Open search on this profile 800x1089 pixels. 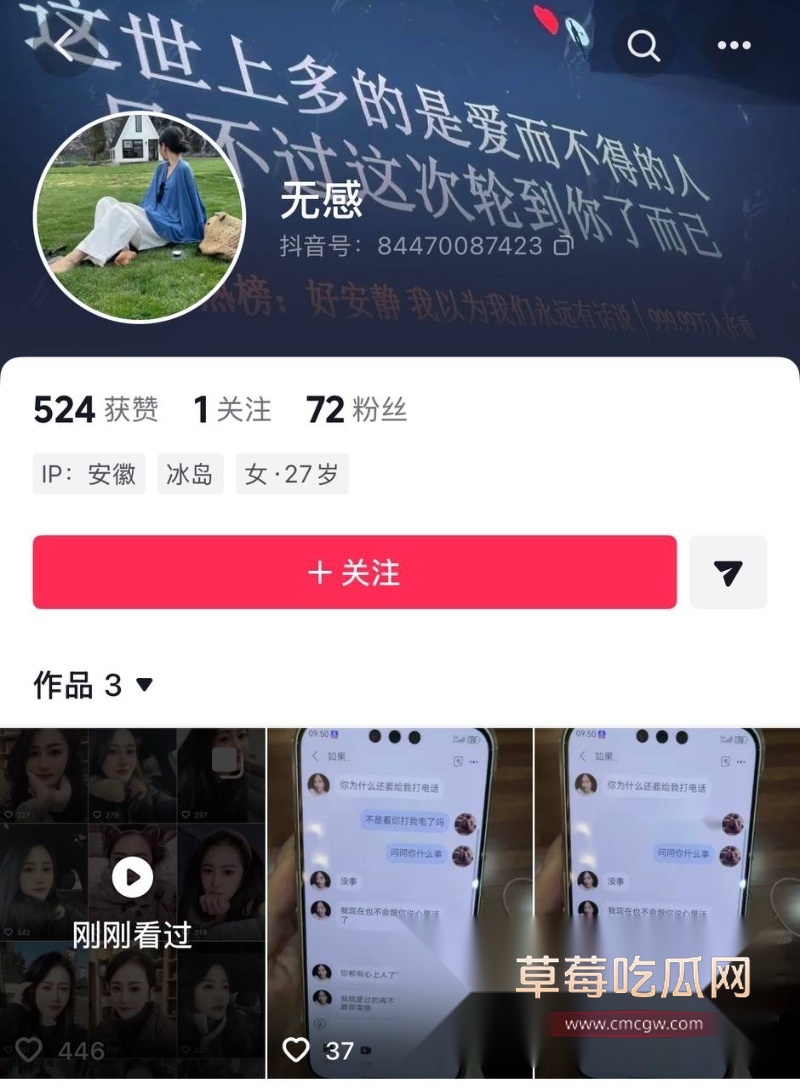coord(643,45)
